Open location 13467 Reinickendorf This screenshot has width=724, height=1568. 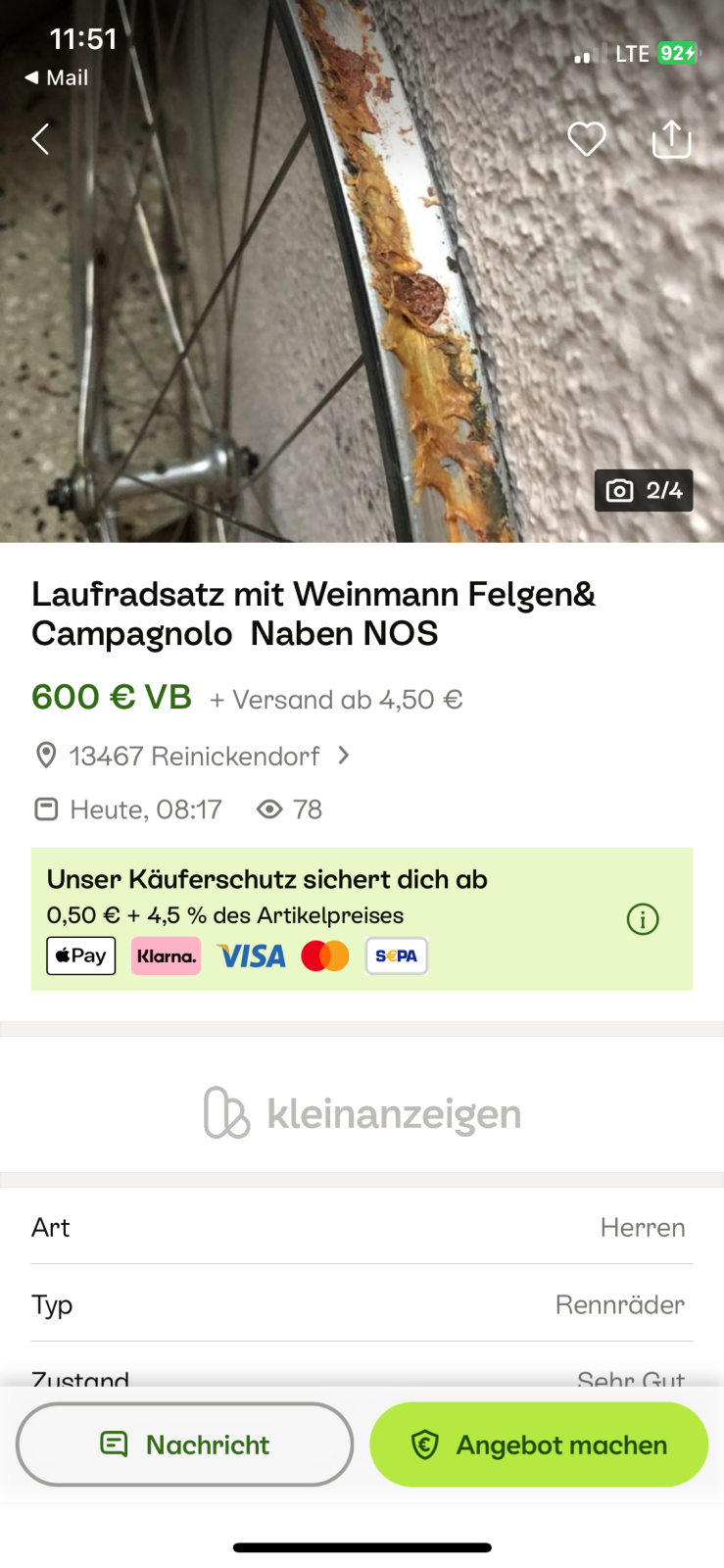click(x=194, y=756)
